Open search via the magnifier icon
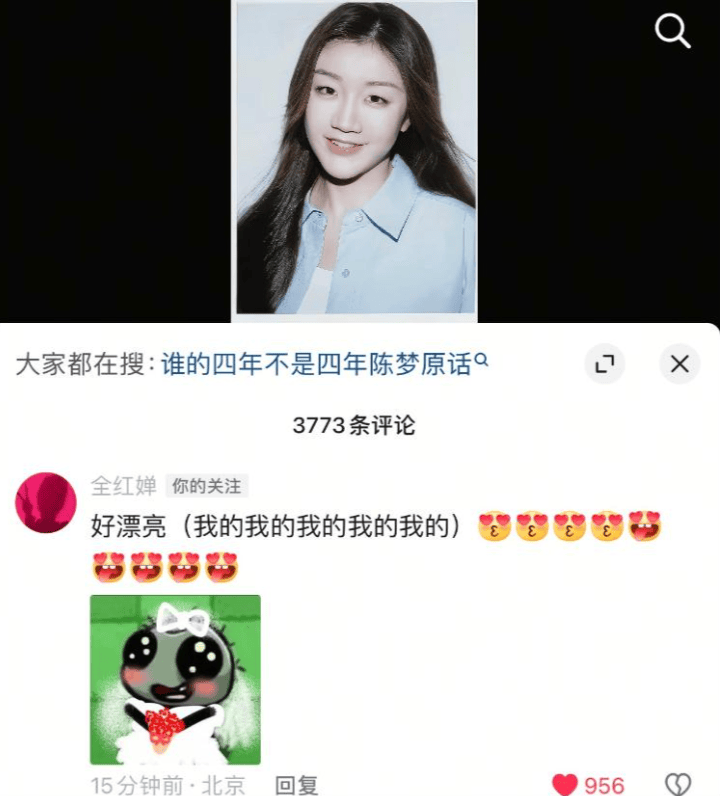Image resolution: width=720 pixels, height=796 pixels. coord(672,32)
